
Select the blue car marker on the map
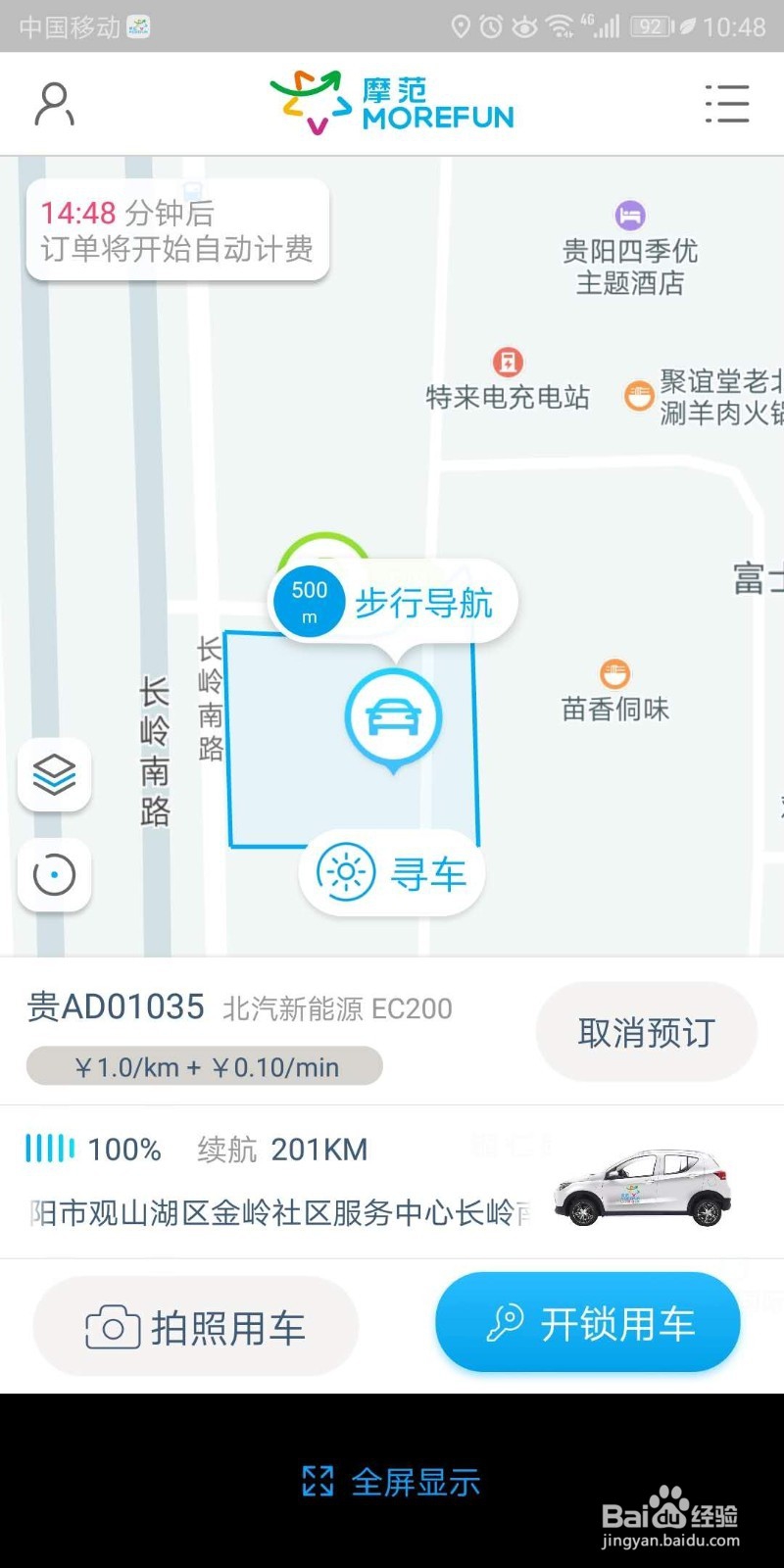click(x=394, y=717)
